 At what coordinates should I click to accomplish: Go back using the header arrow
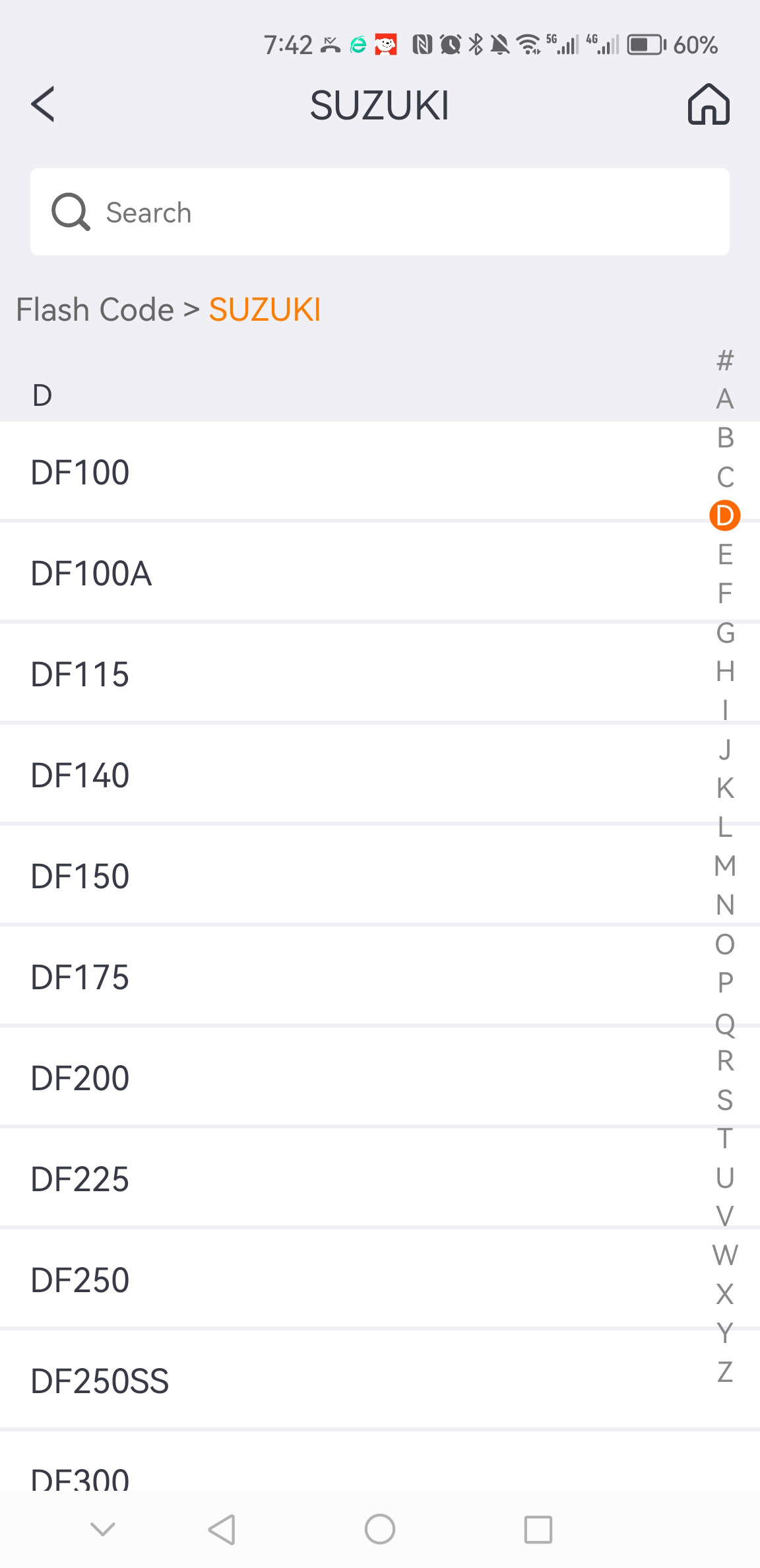click(x=44, y=105)
